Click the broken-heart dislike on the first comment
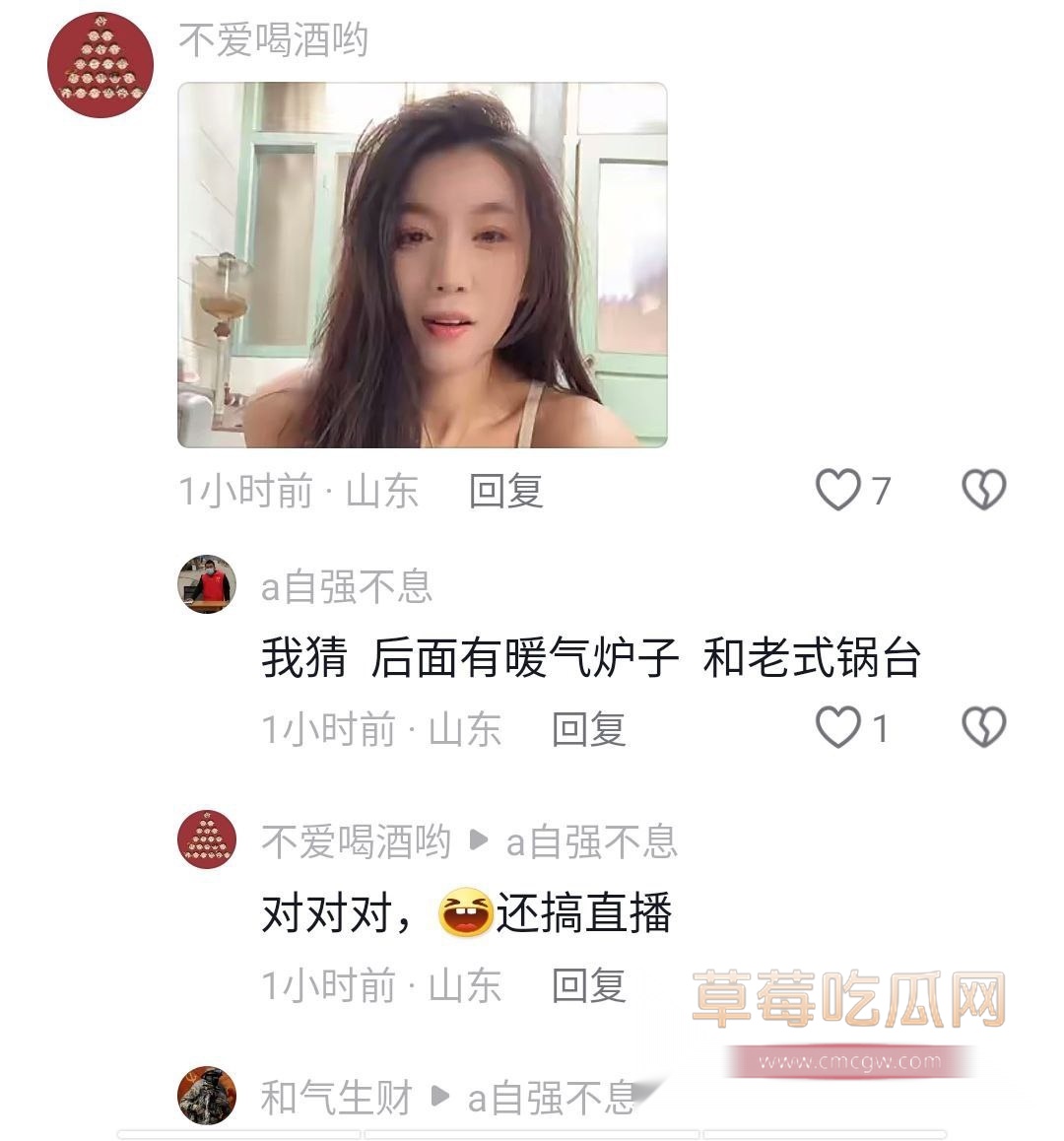Image resolution: width=1064 pixels, height=1141 pixels. [982, 488]
